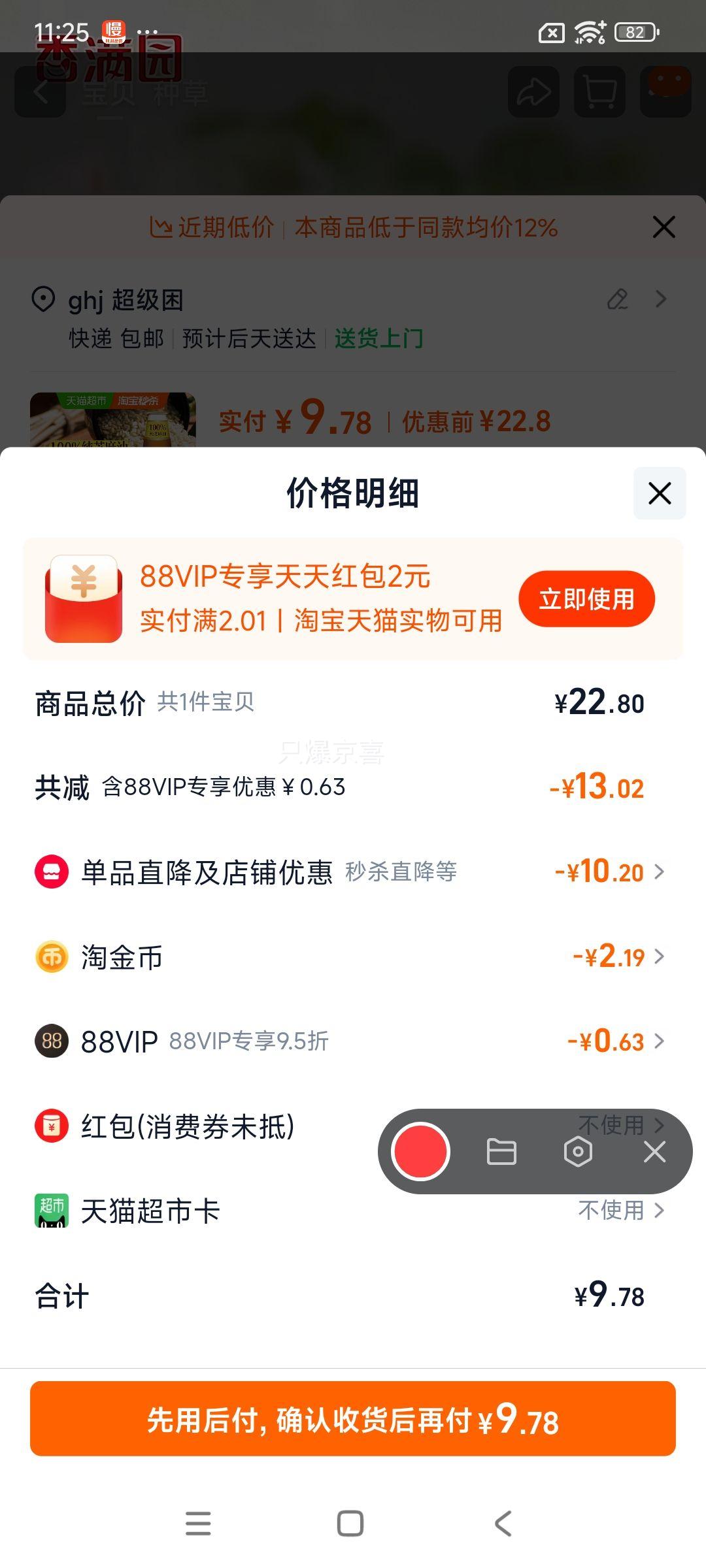The width and height of the screenshot is (706, 1568).
Task: Tap 立即使用 to use the 88VIP red packet
Action: (586, 598)
